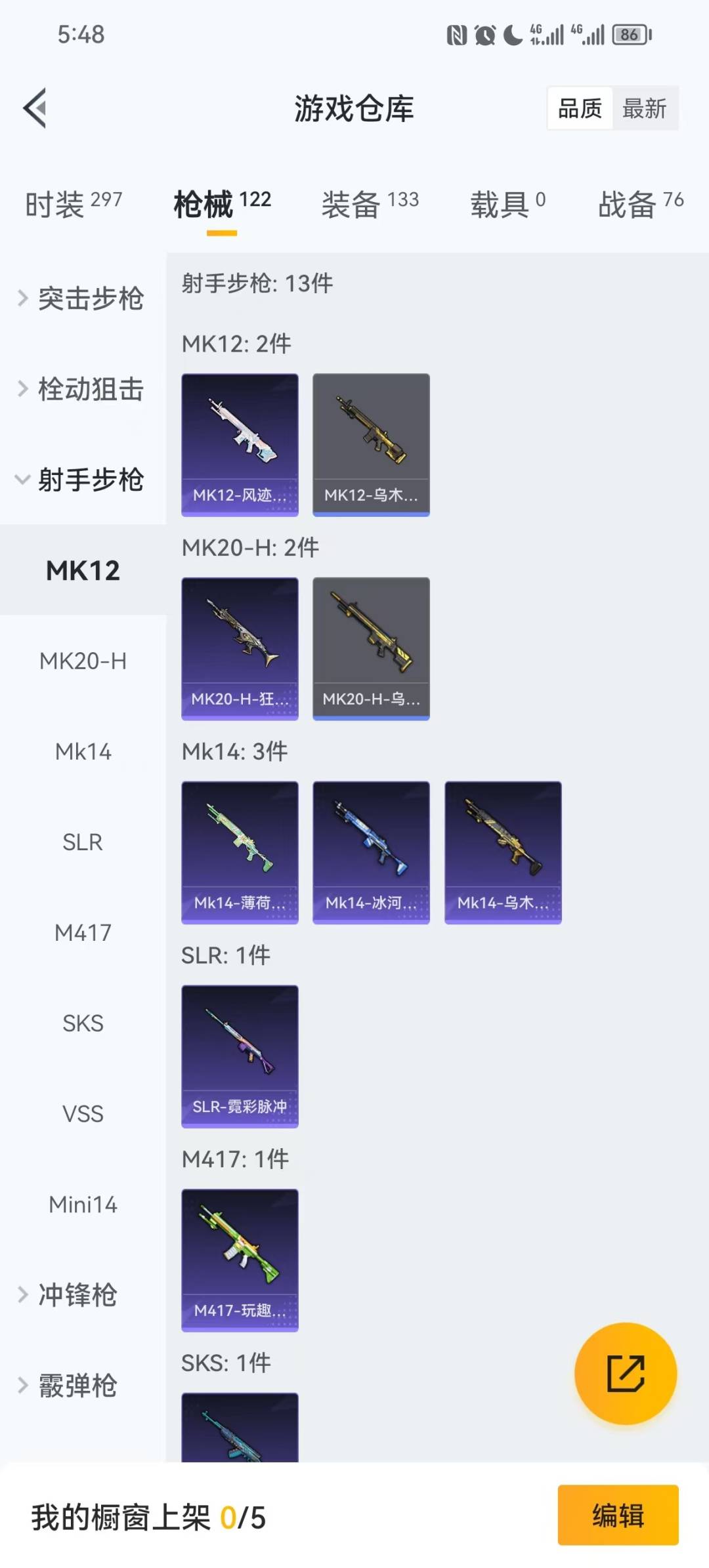The width and height of the screenshot is (709, 1568).
Task: Sort items by 品质
Action: (578, 108)
